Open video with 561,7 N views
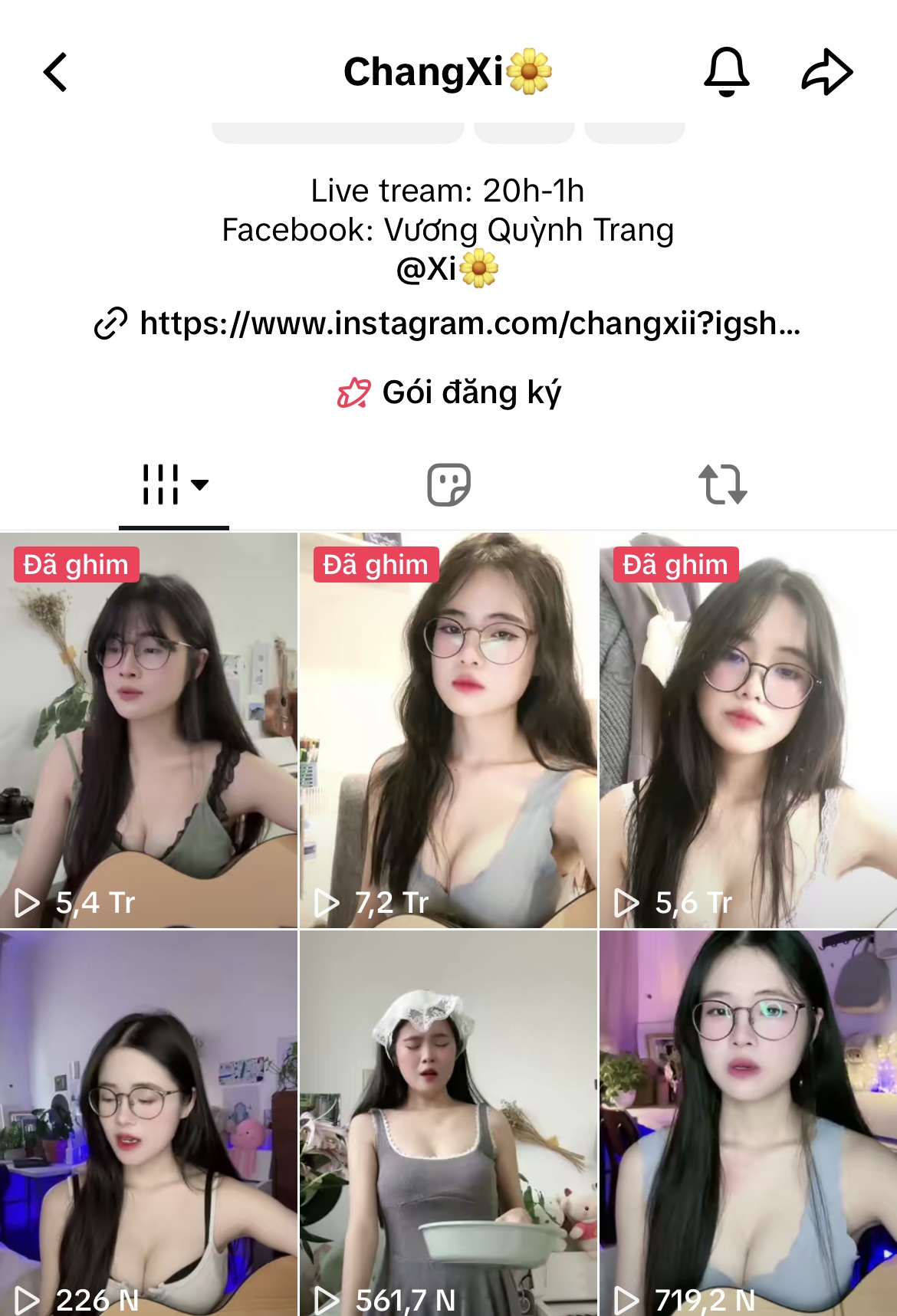 coord(449,1123)
